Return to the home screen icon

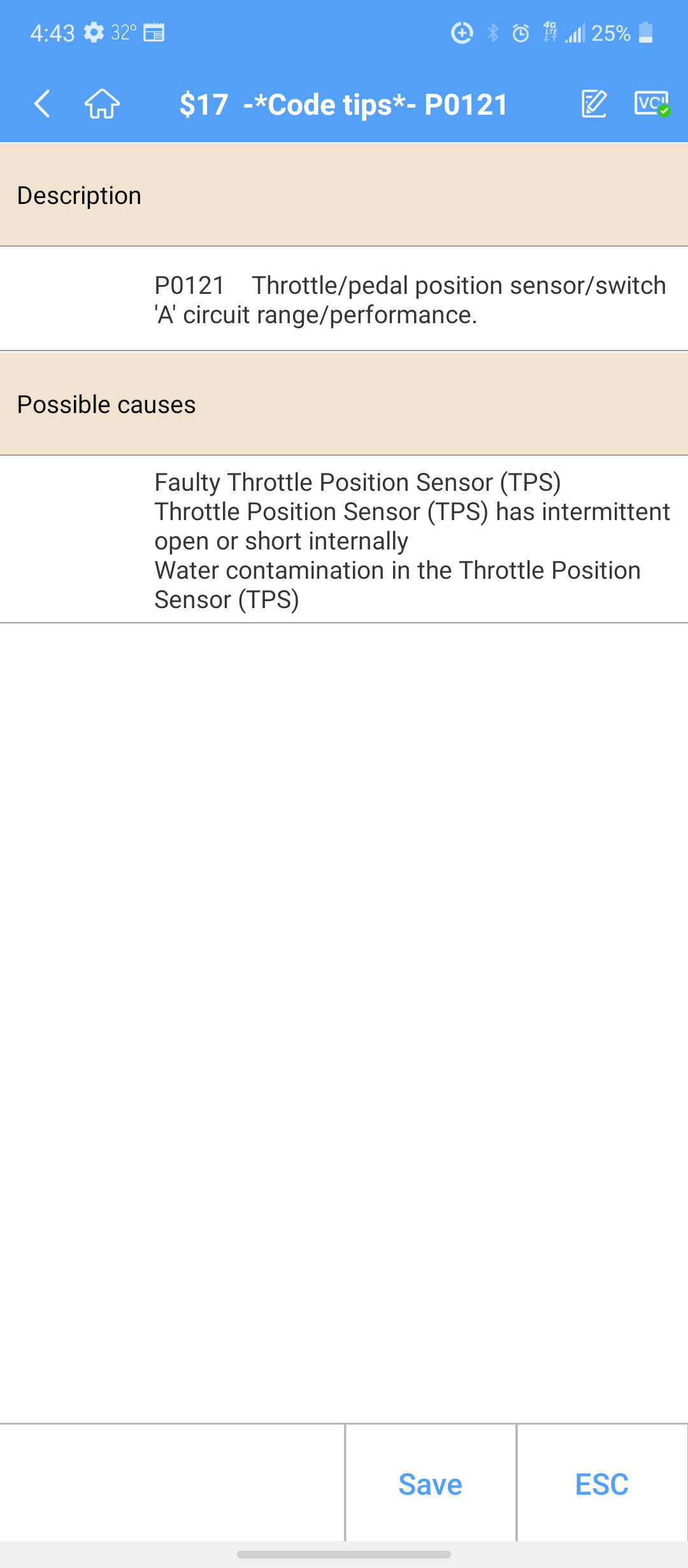pos(102,104)
